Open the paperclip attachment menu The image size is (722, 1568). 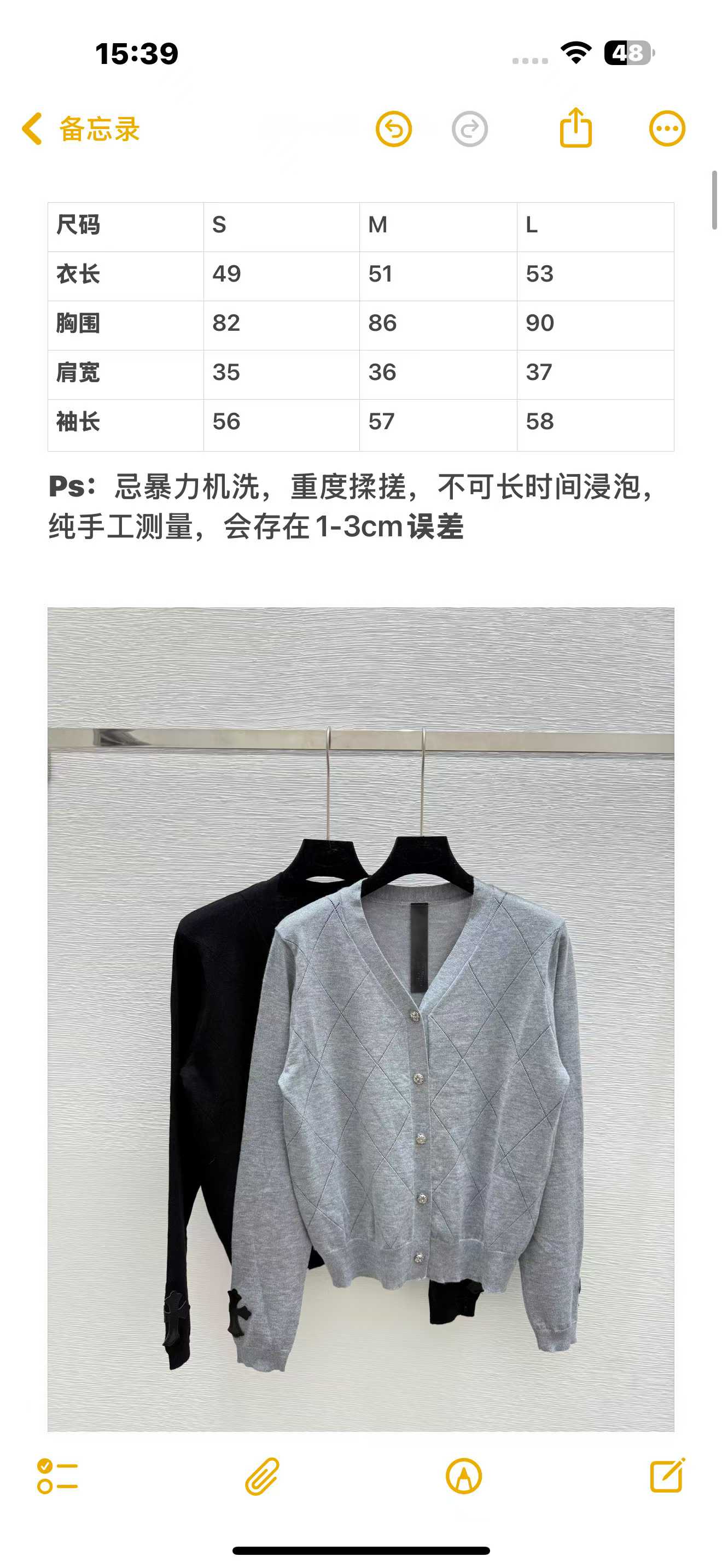coord(262,1476)
